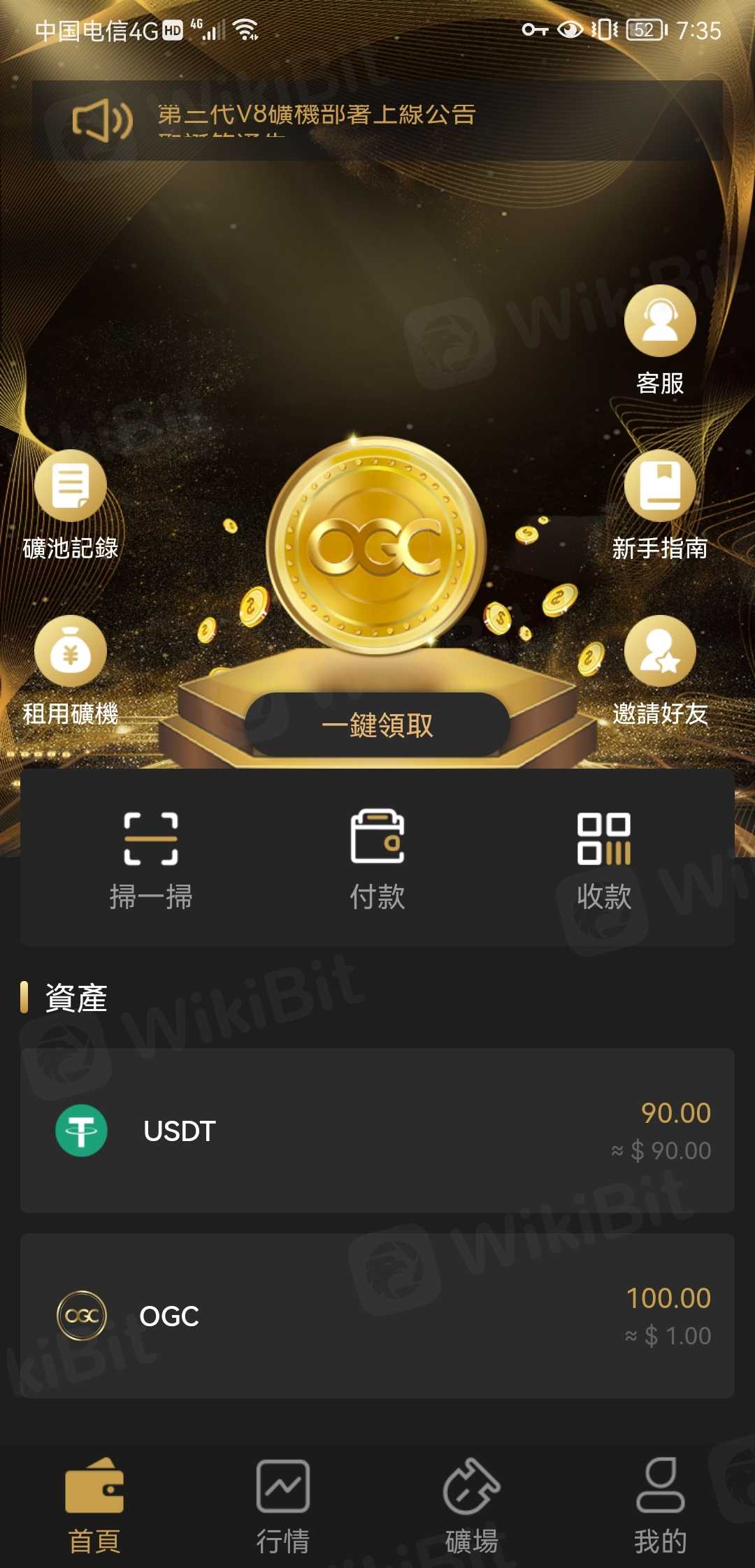View the OGC asset details
Viewport: 755px width, 1568px height.
pyautogui.click(x=377, y=1316)
